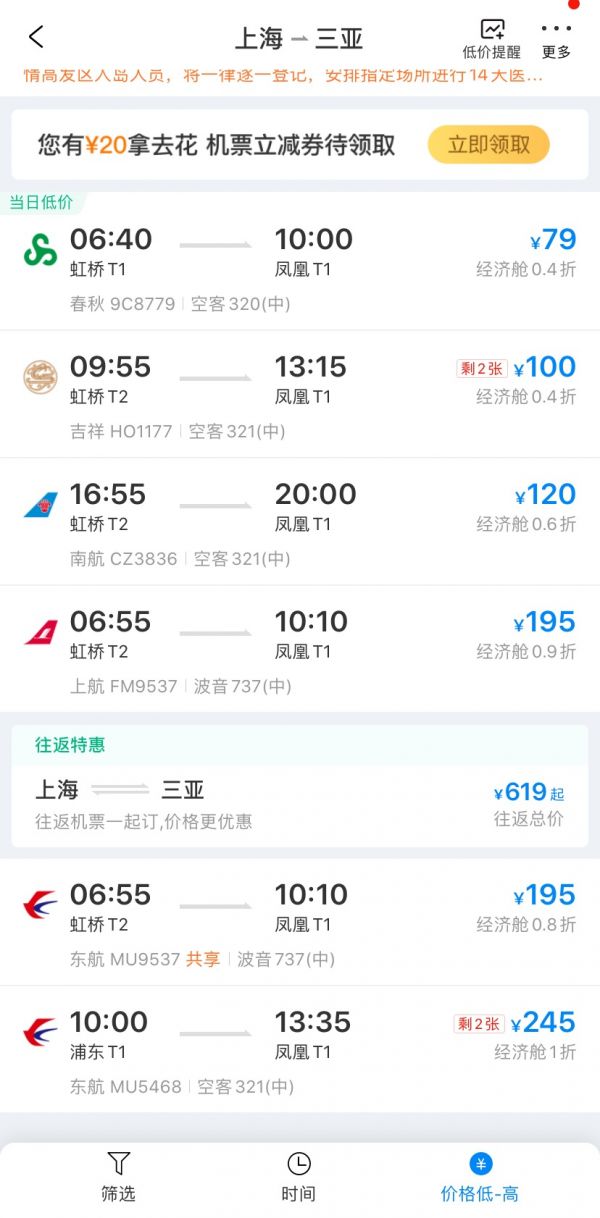Choose the 吉祥 HO1177 flight at ¥100

pyautogui.click(x=300, y=395)
